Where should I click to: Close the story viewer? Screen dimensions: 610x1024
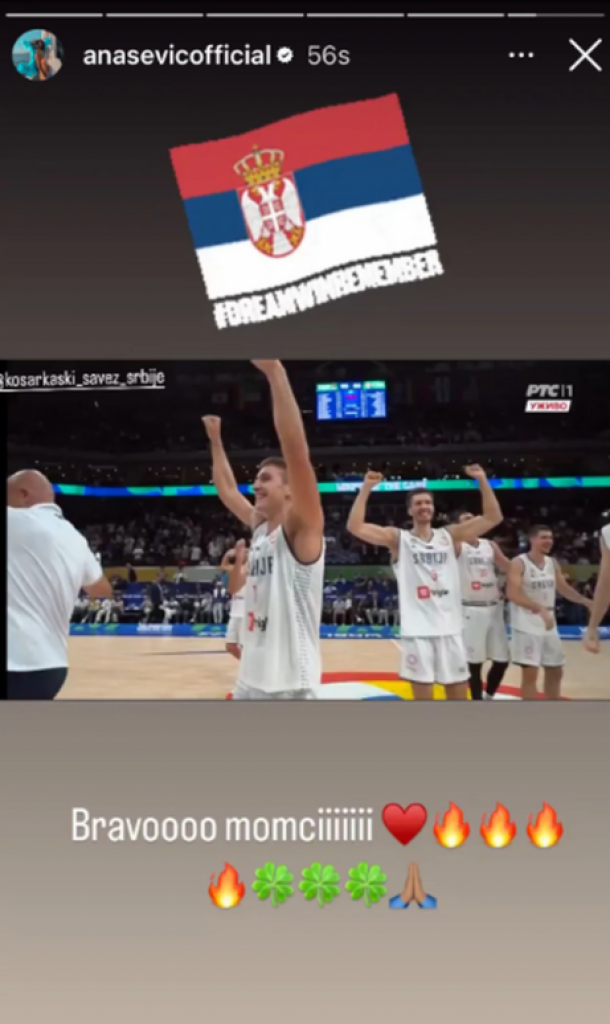pyautogui.click(x=585, y=55)
